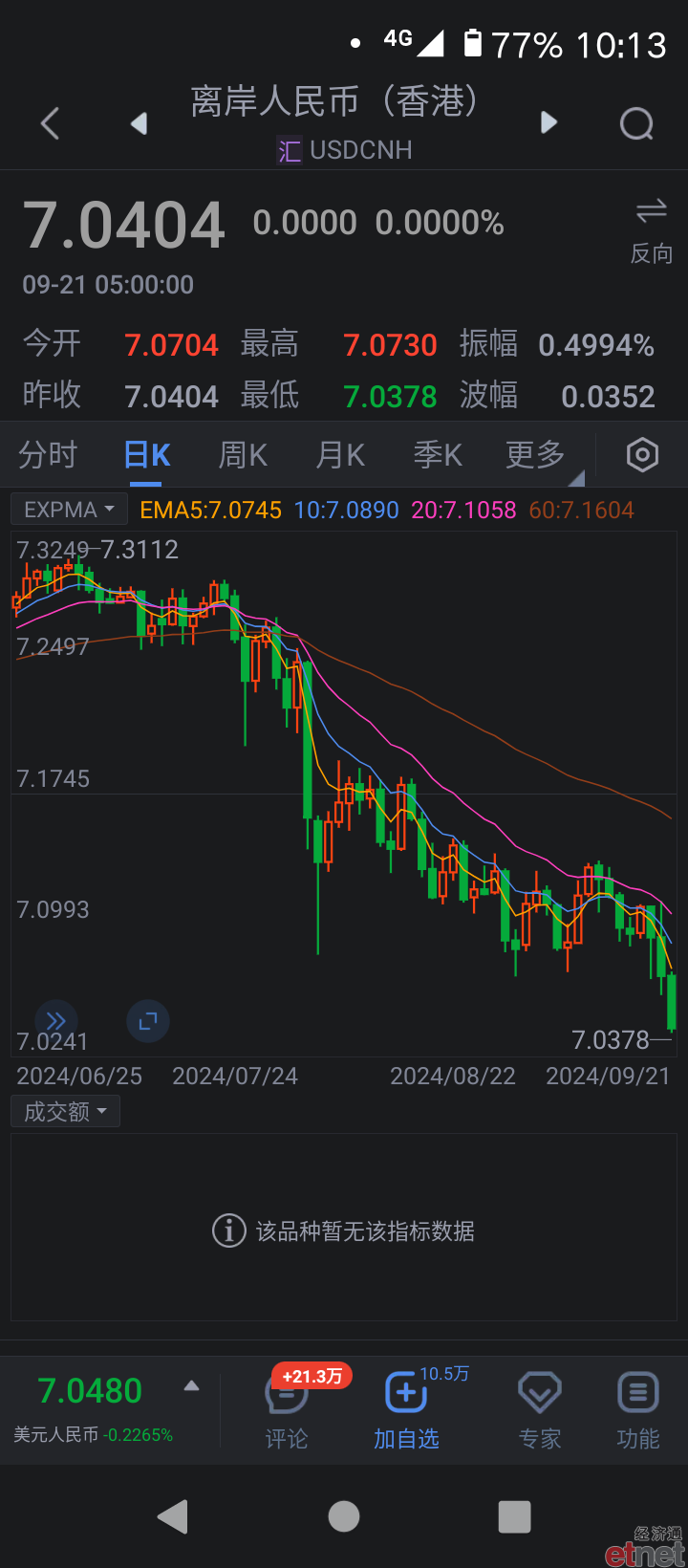
Task: Switch to the next instrument
Action: (548, 122)
